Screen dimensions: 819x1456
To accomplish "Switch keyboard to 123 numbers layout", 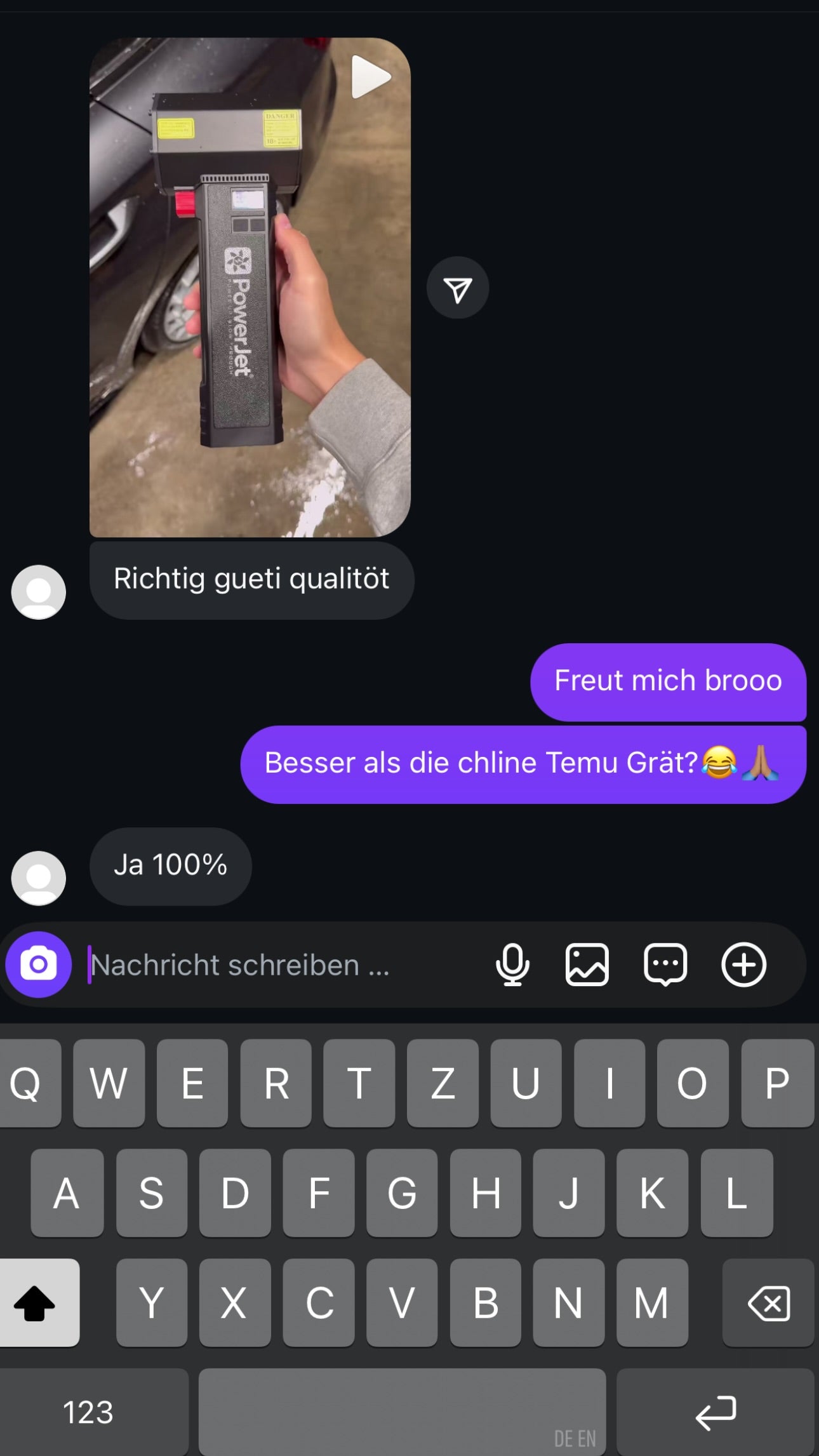I will pyautogui.click(x=89, y=1412).
